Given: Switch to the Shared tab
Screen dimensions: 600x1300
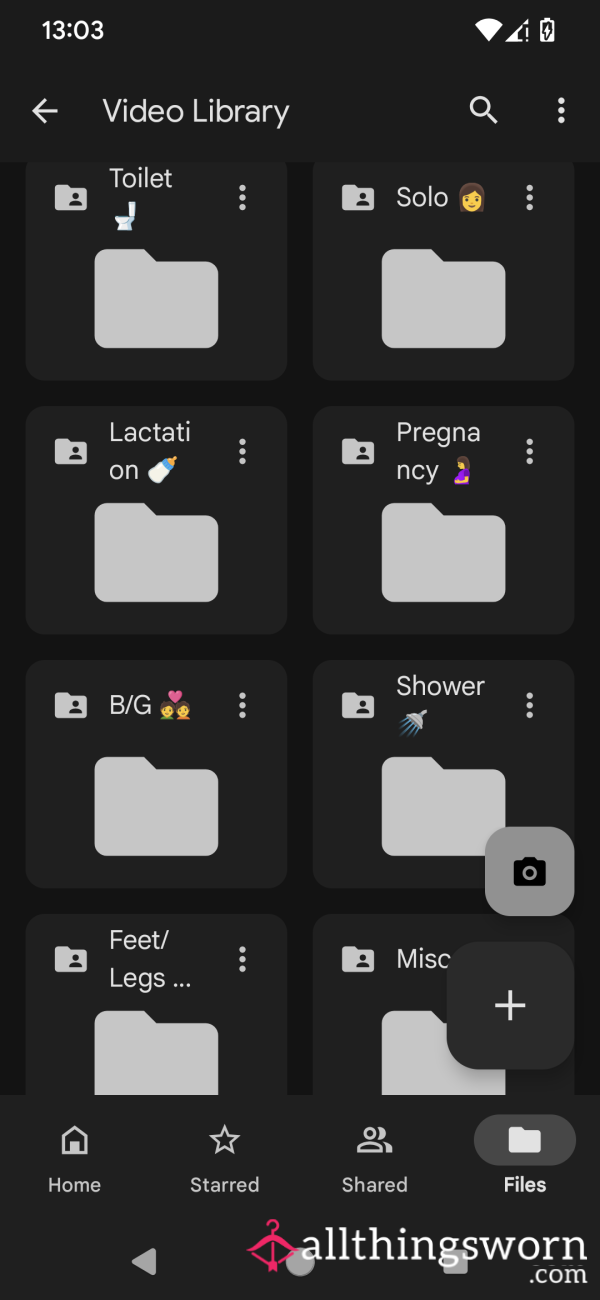Looking at the screenshot, I should click(375, 1158).
